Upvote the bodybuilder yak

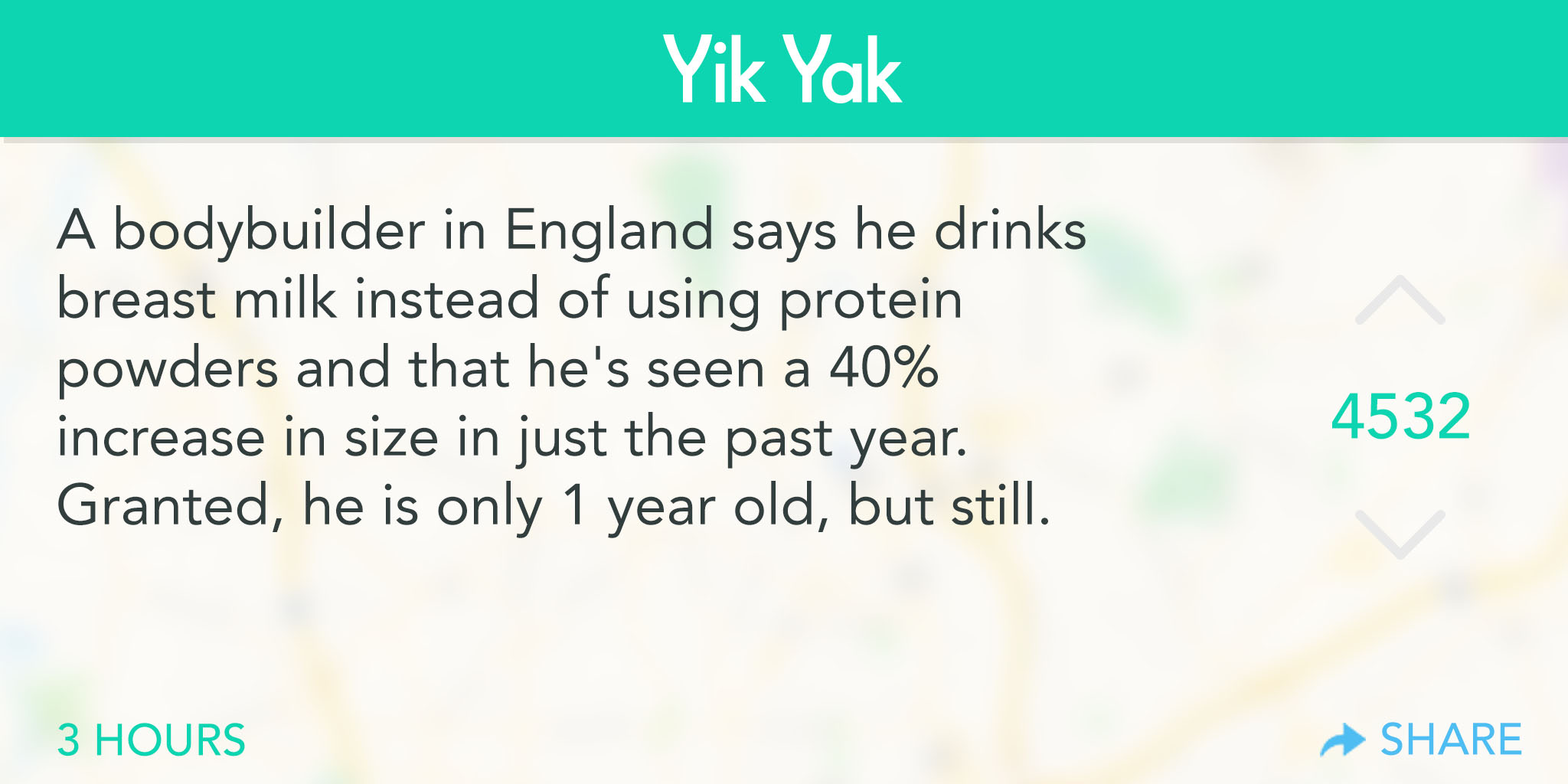coord(1400,301)
